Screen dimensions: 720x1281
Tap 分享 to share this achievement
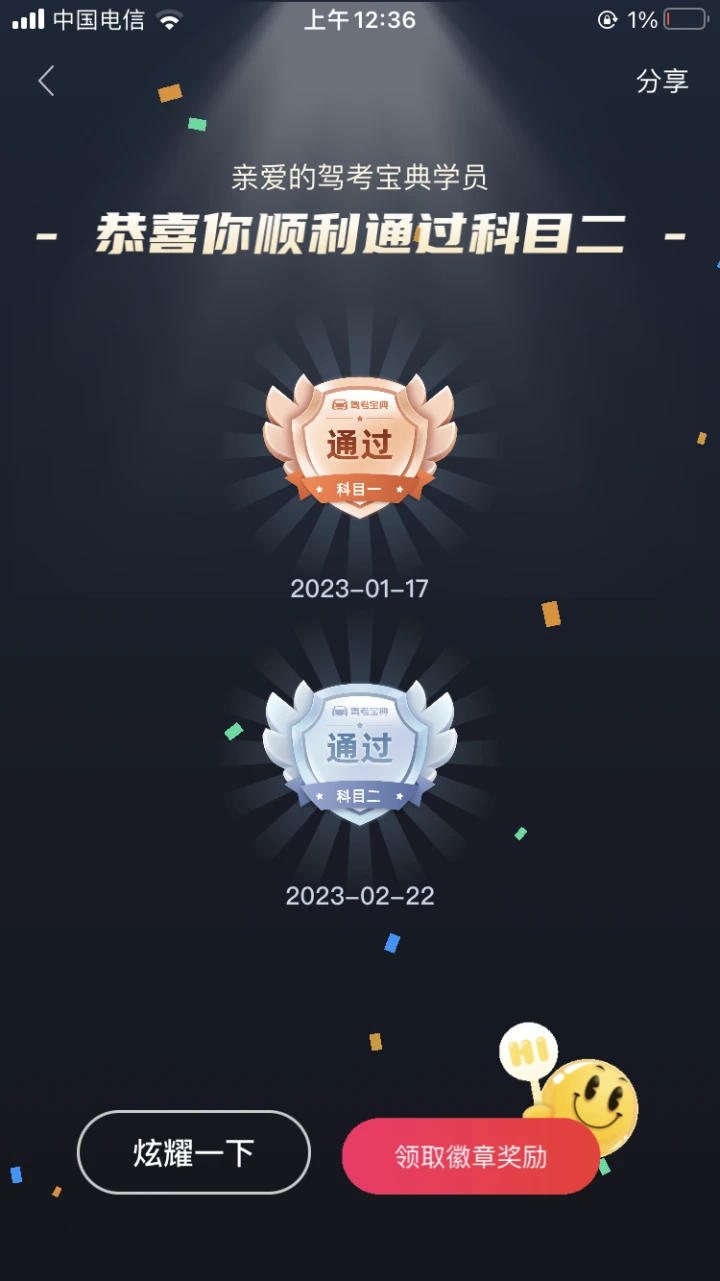[662, 81]
